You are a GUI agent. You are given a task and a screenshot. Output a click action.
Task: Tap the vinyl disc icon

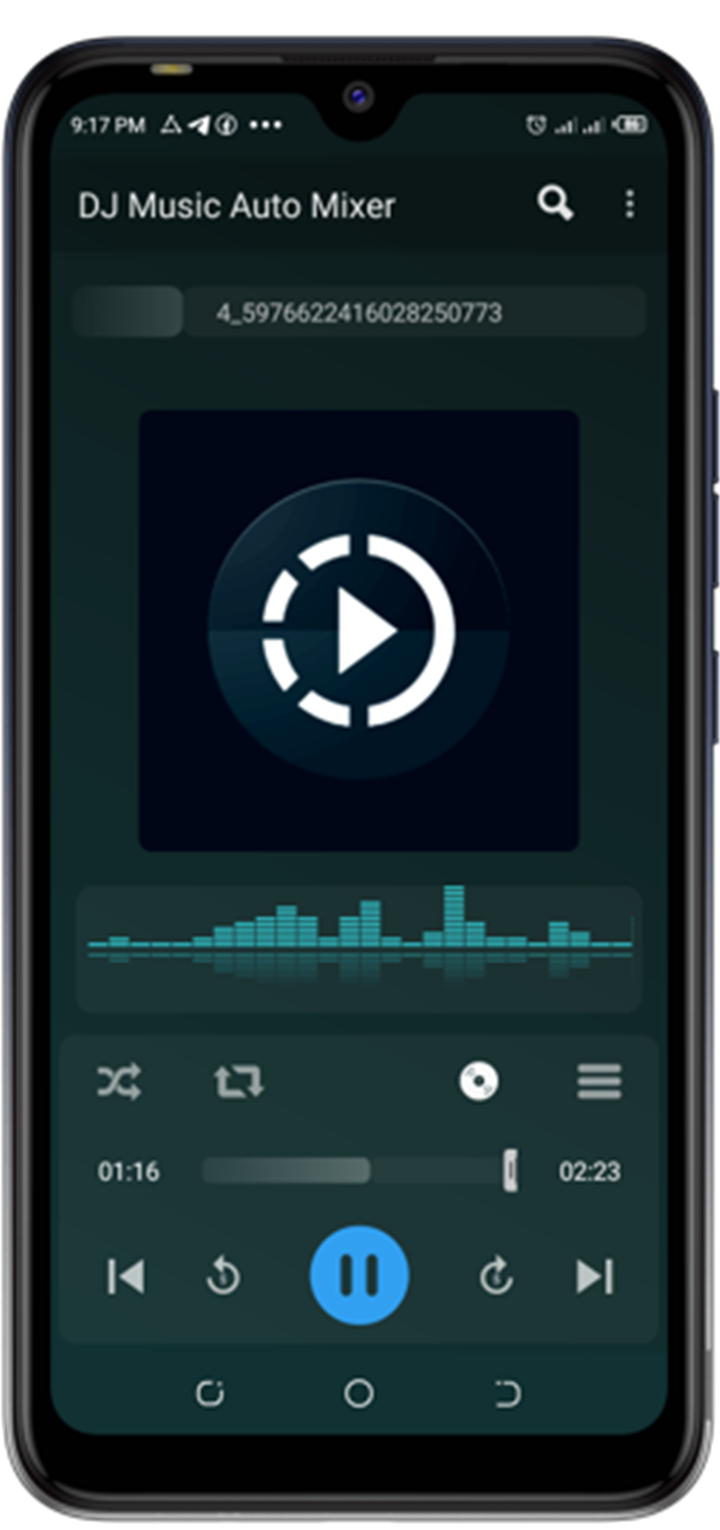tap(479, 1081)
